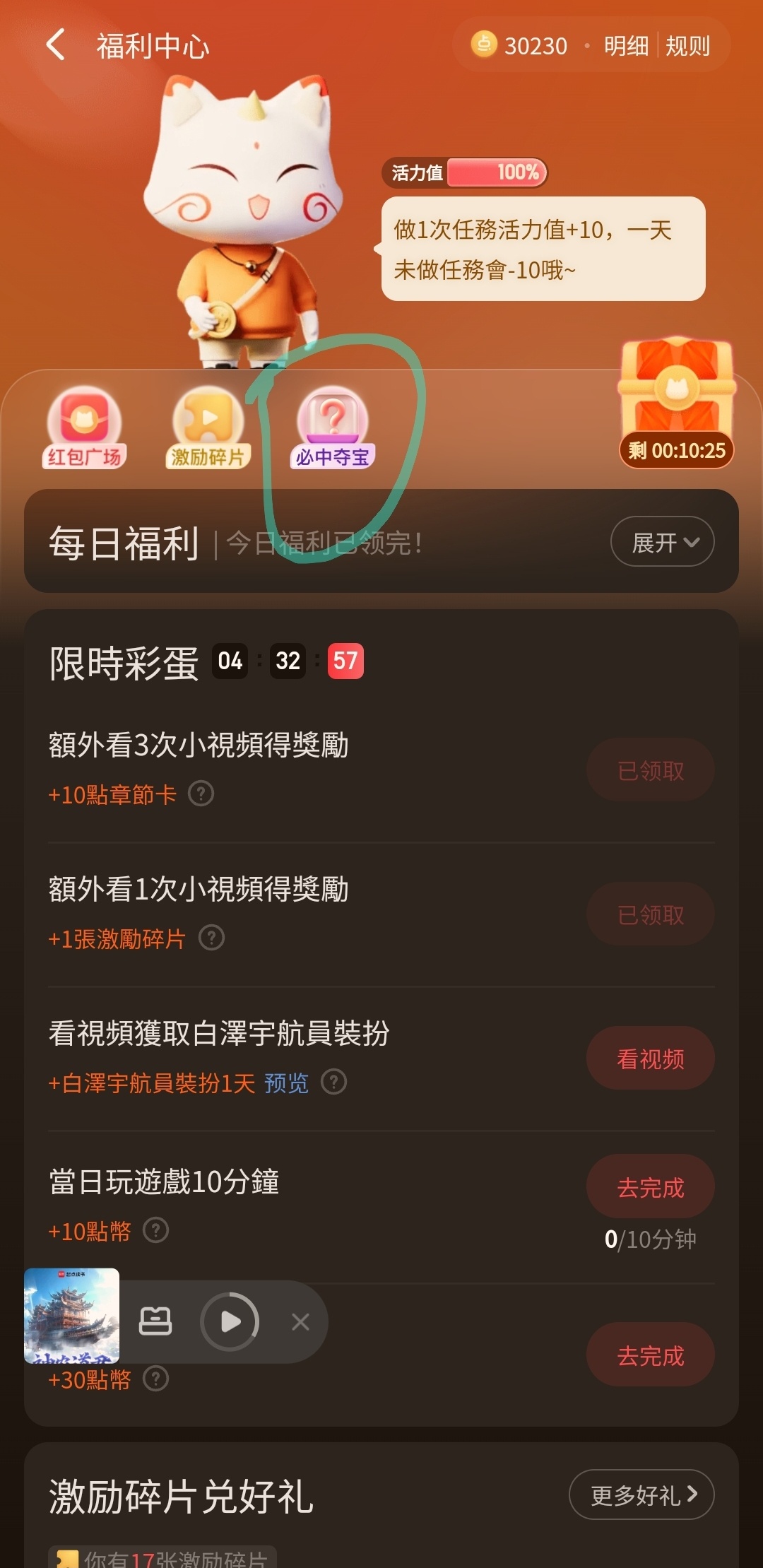Open help icon next to +10點章節卡
Viewport: 763px width, 1568px height.
(x=201, y=794)
